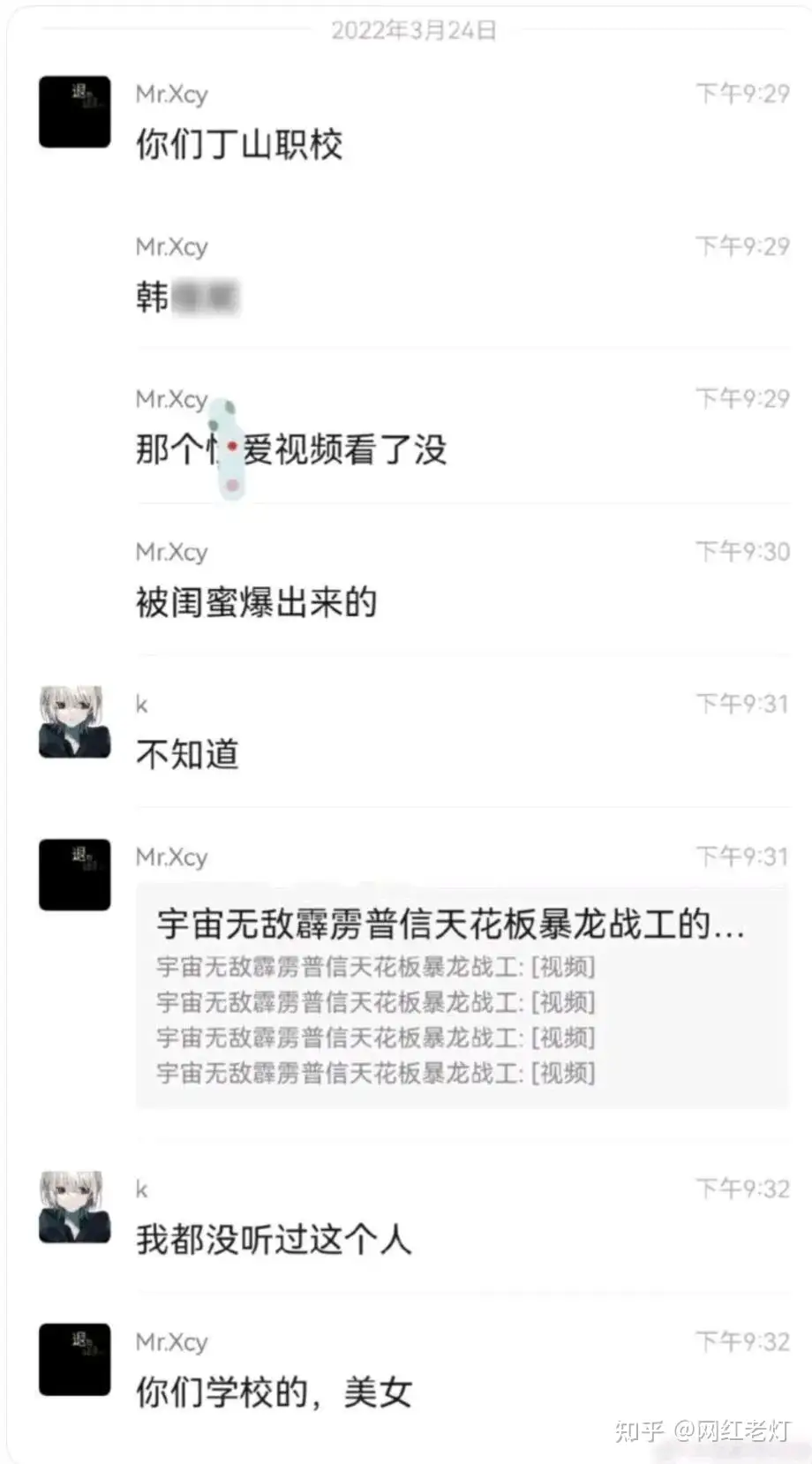Screen dimensions: 812x1464
Task: Open the avatar next to the shared video card
Action: tap(76, 874)
